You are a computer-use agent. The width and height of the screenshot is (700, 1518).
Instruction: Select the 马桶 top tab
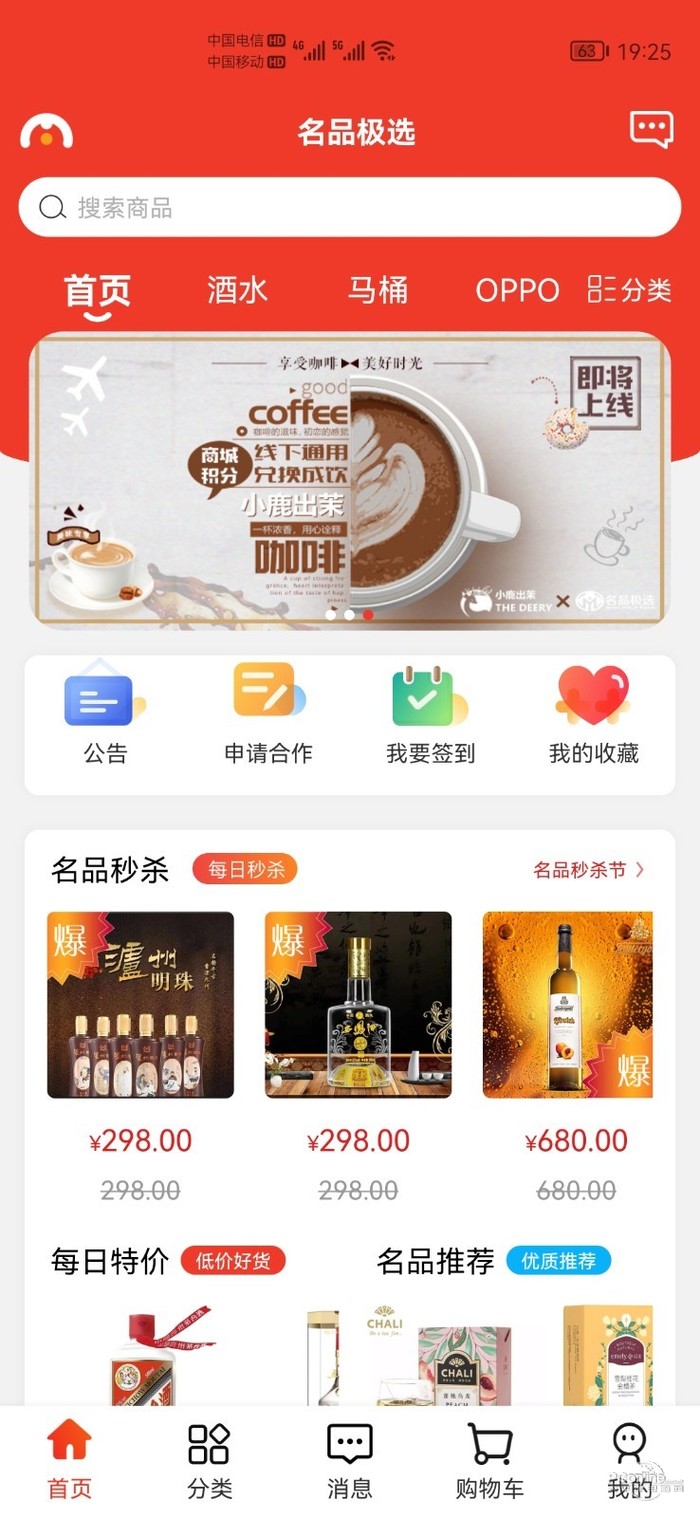point(378,290)
